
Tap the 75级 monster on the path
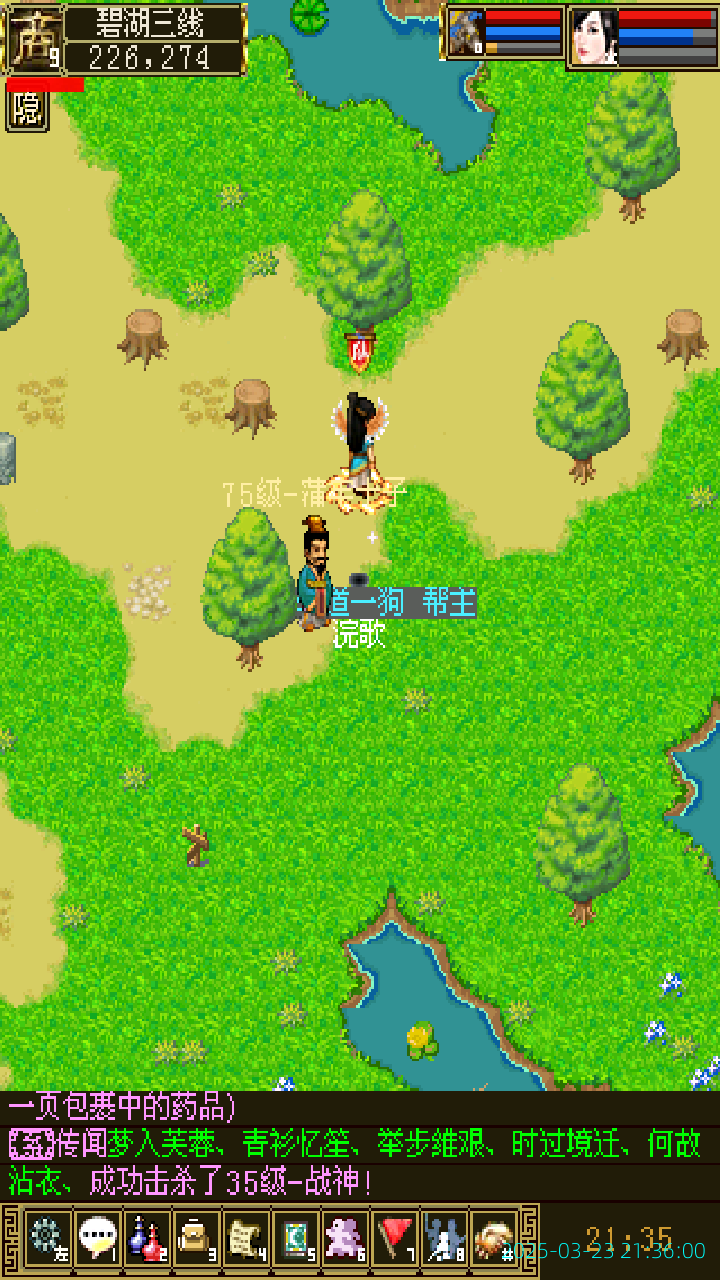click(x=359, y=455)
